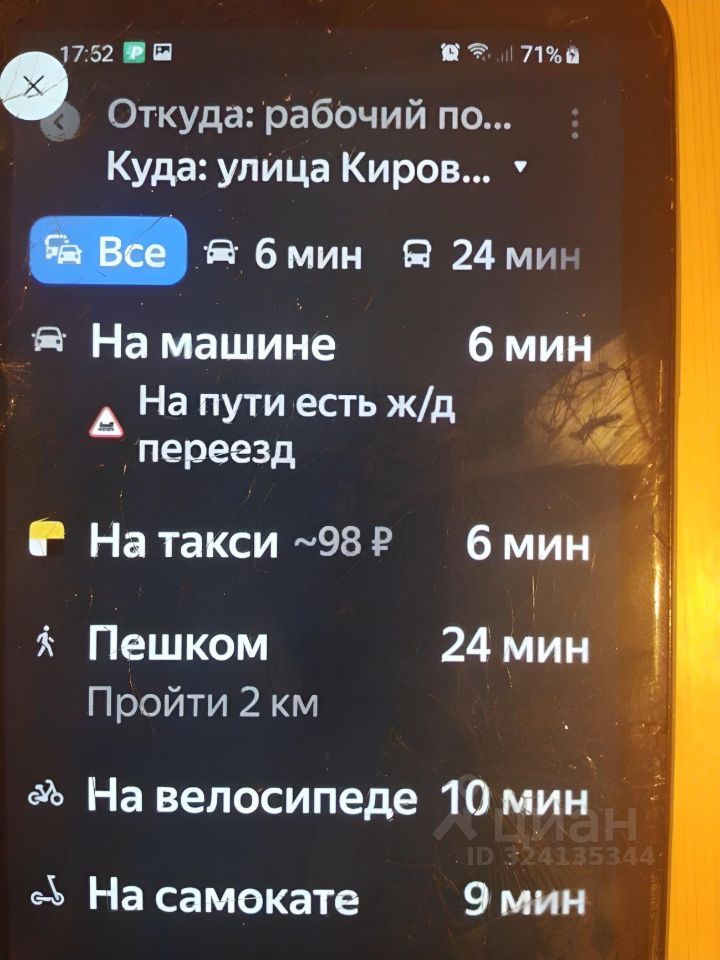720x960 pixels.
Task: Go back using the arrow icon
Action: (60, 122)
